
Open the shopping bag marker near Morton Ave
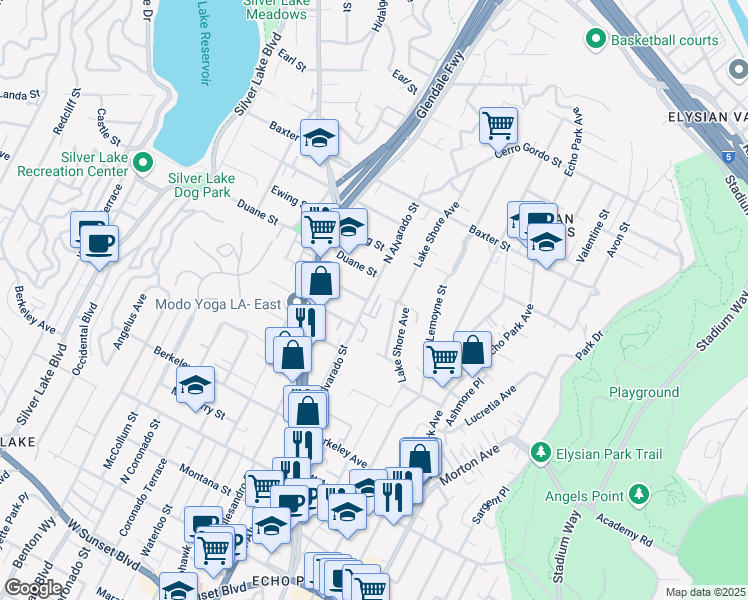[x=420, y=457]
